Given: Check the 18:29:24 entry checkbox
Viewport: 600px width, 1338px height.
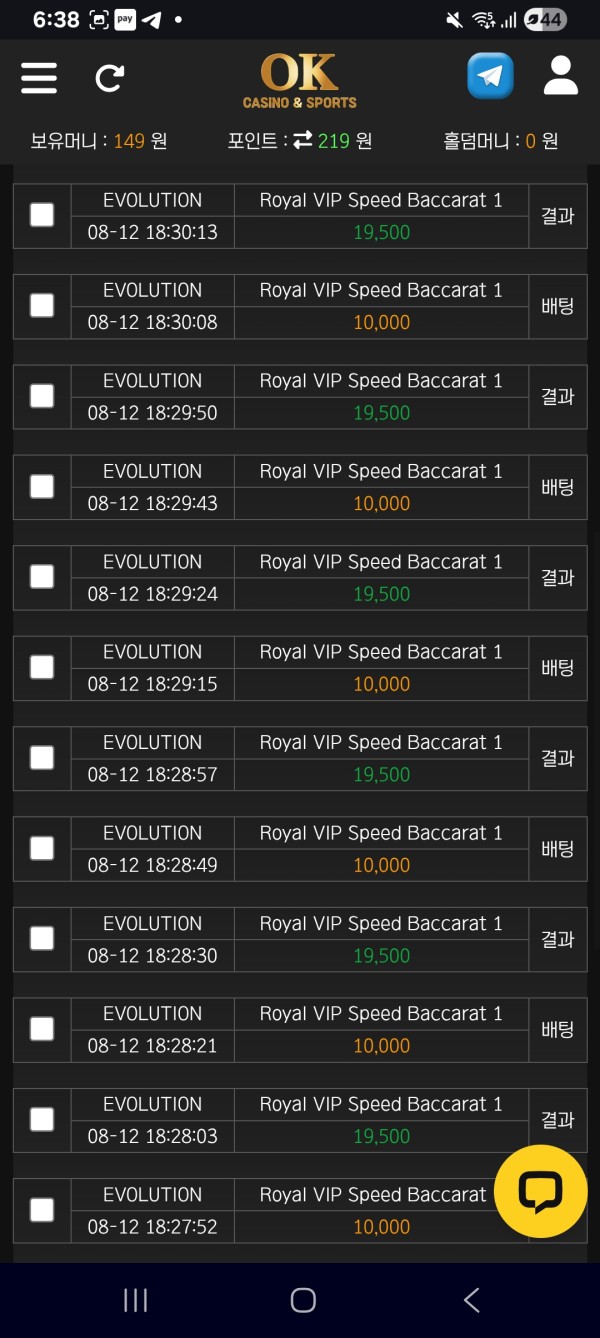Looking at the screenshot, I should (x=42, y=577).
